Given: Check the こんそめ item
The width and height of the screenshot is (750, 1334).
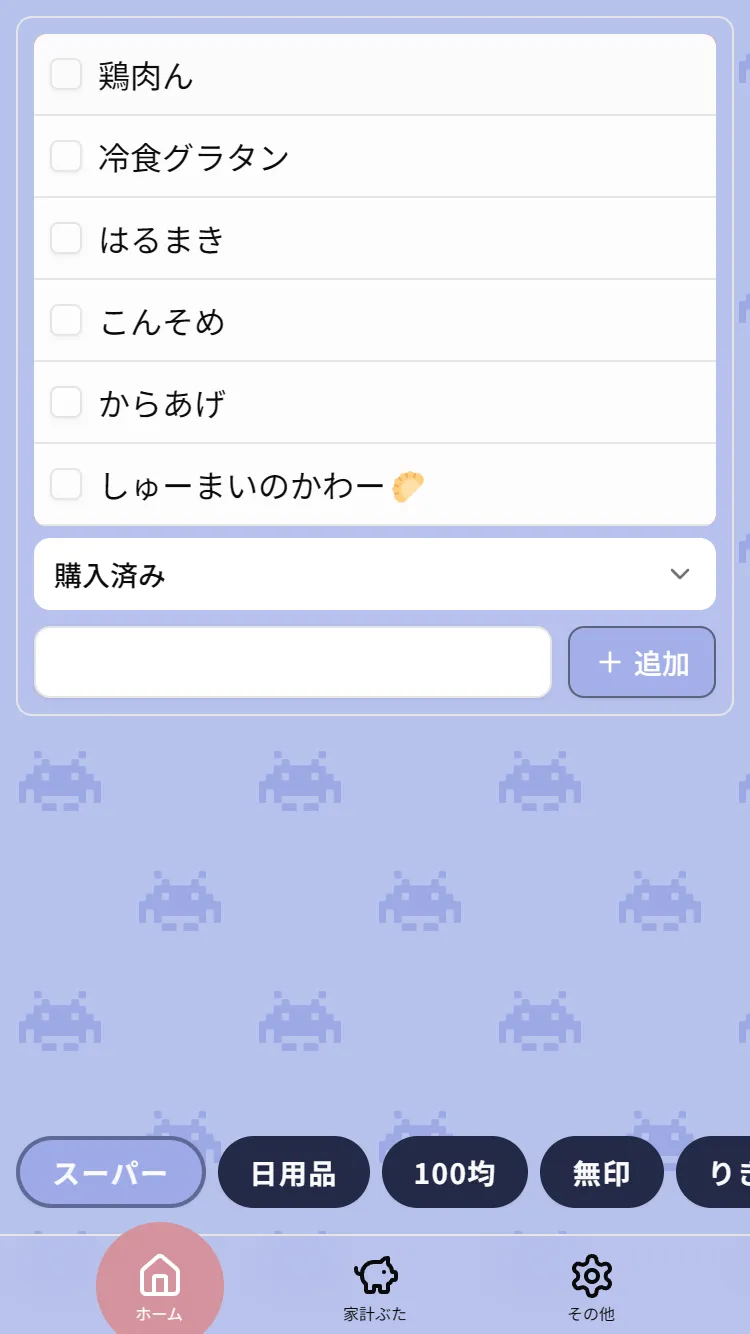Looking at the screenshot, I should (x=66, y=320).
